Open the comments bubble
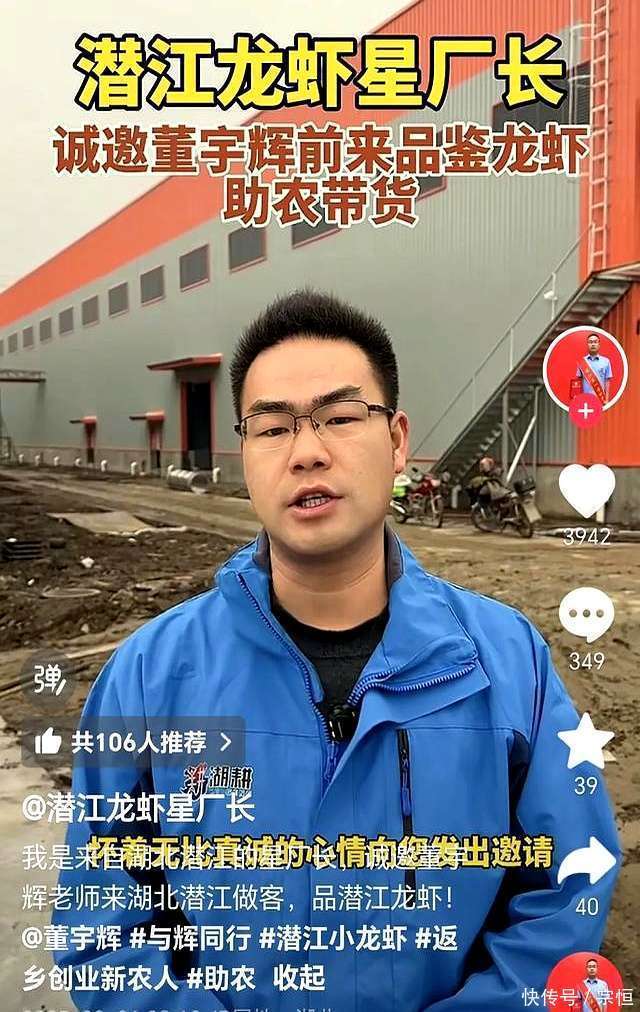Screen dimensions: 640x1012 tap(586, 614)
